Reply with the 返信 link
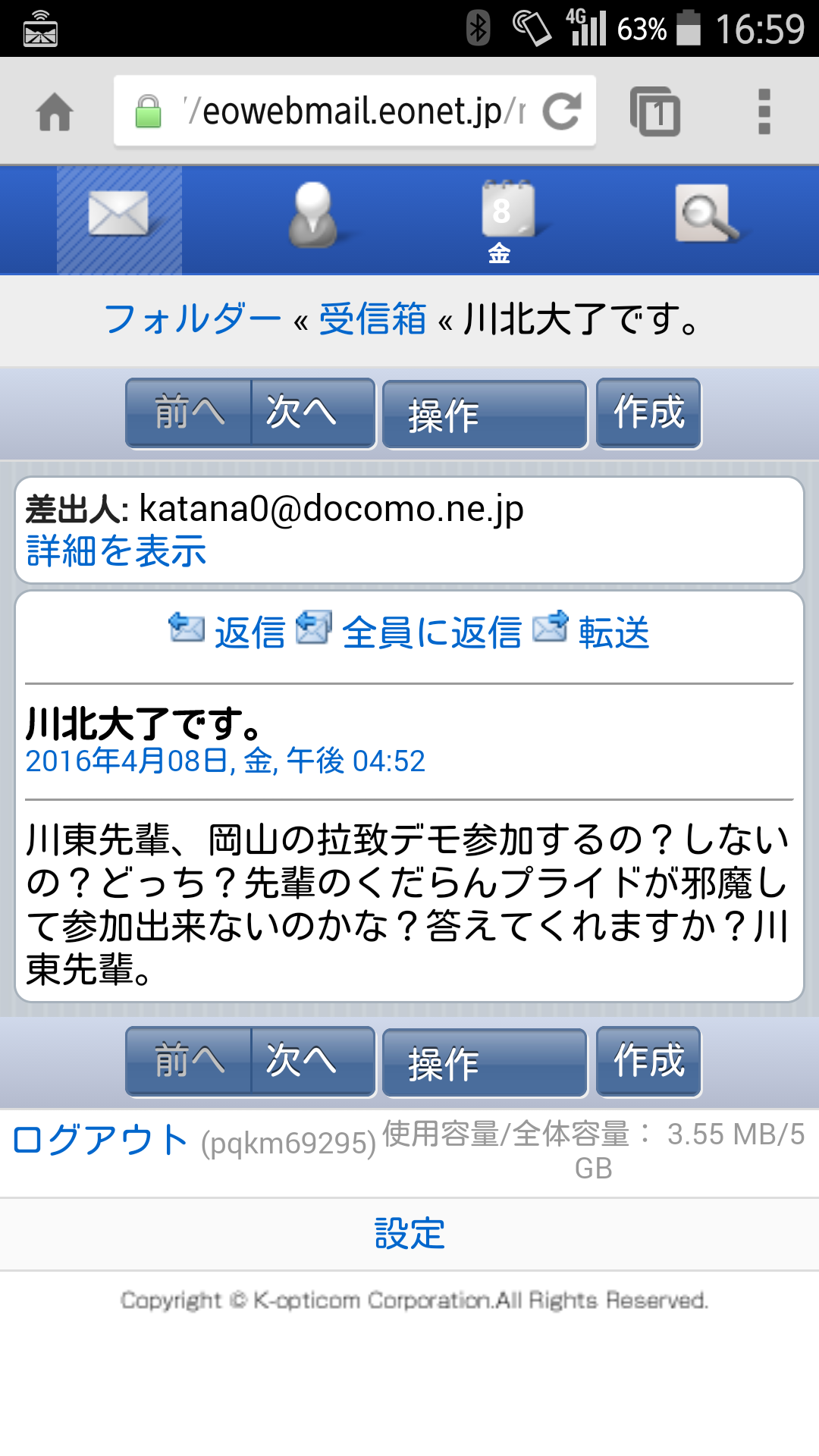 tap(248, 632)
